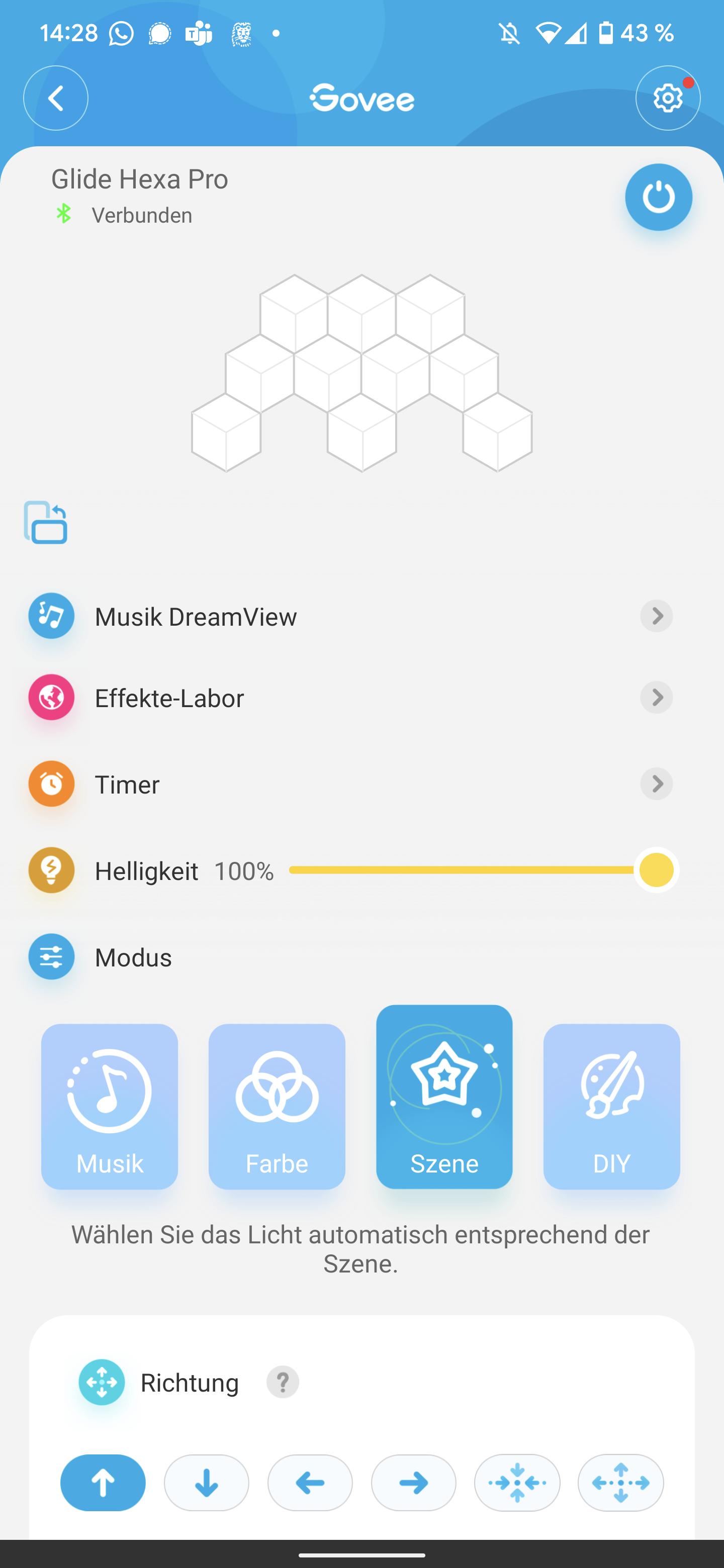Switch to Musik mode
Image resolution: width=724 pixels, height=1568 pixels.
[x=110, y=1106]
